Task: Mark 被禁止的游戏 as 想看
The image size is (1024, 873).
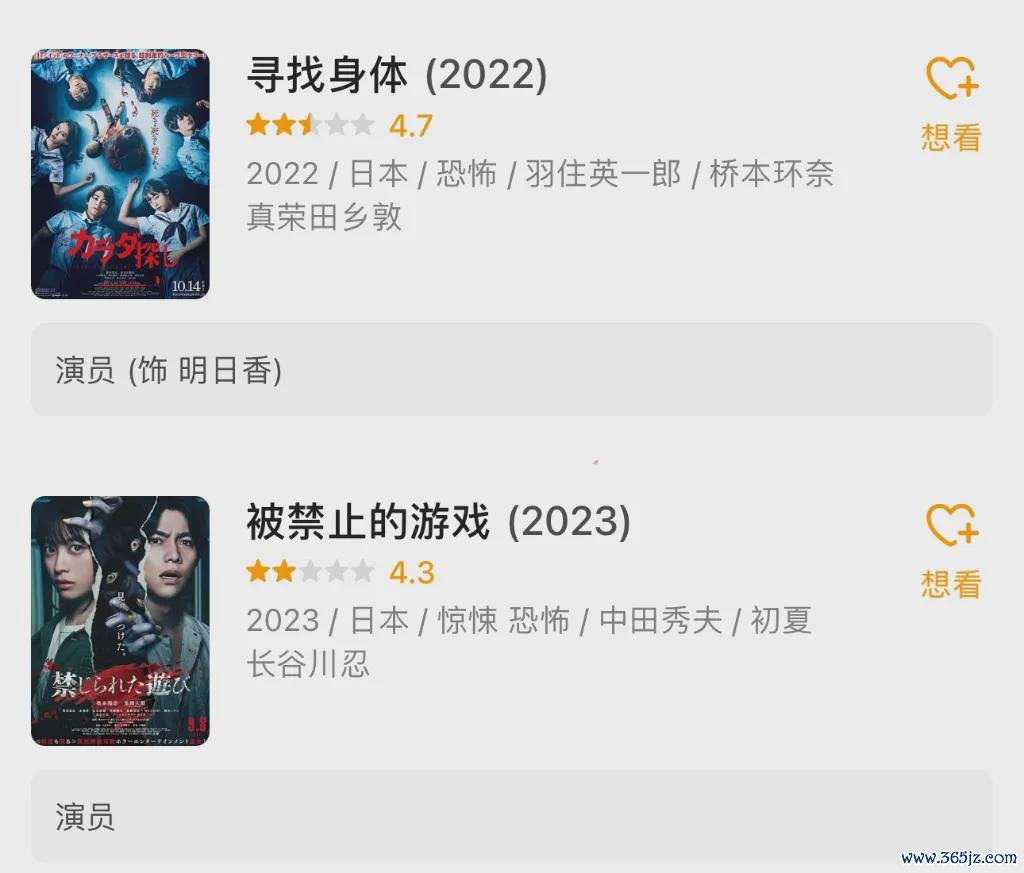Action: pyautogui.click(x=951, y=550)
